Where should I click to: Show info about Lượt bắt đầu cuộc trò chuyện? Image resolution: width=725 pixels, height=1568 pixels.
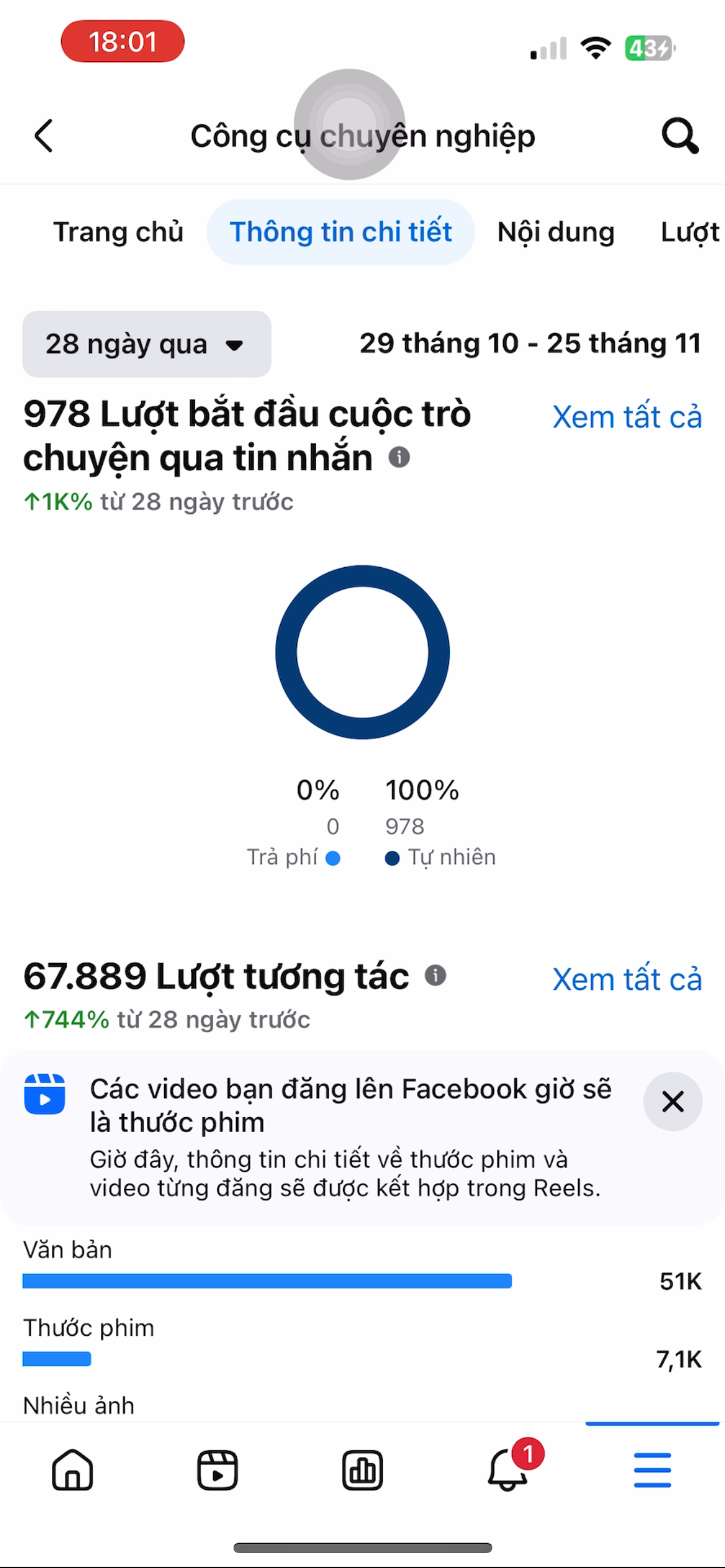pyautogui.click(x=399, y=458)
